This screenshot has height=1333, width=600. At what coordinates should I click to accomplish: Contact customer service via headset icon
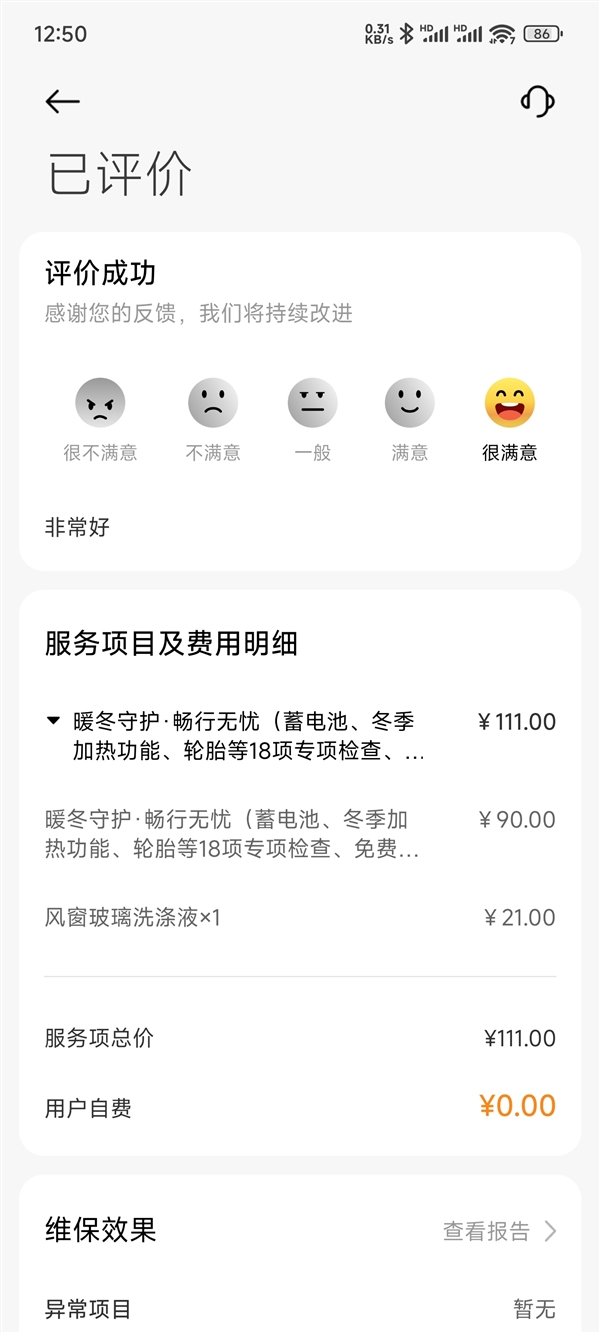(537, 101)
